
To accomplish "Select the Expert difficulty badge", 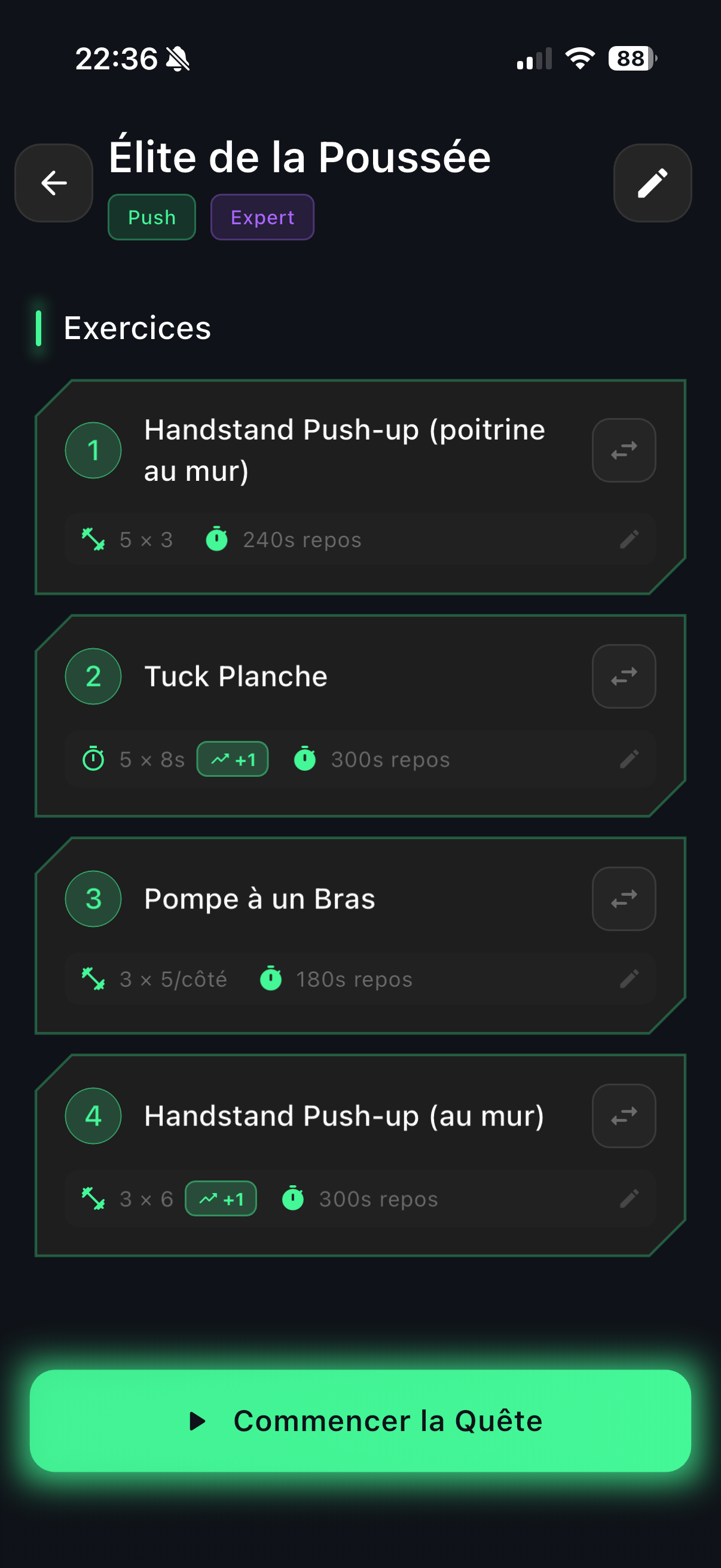I will (x=262, y=216).
